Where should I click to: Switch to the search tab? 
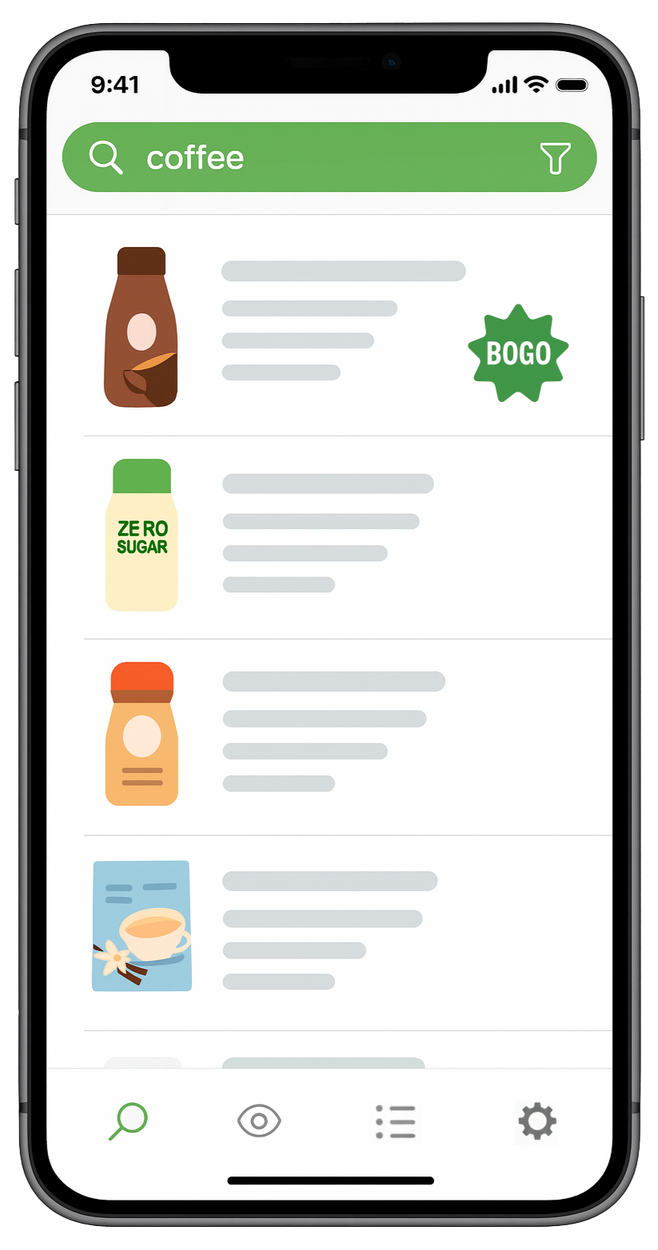128,1121
